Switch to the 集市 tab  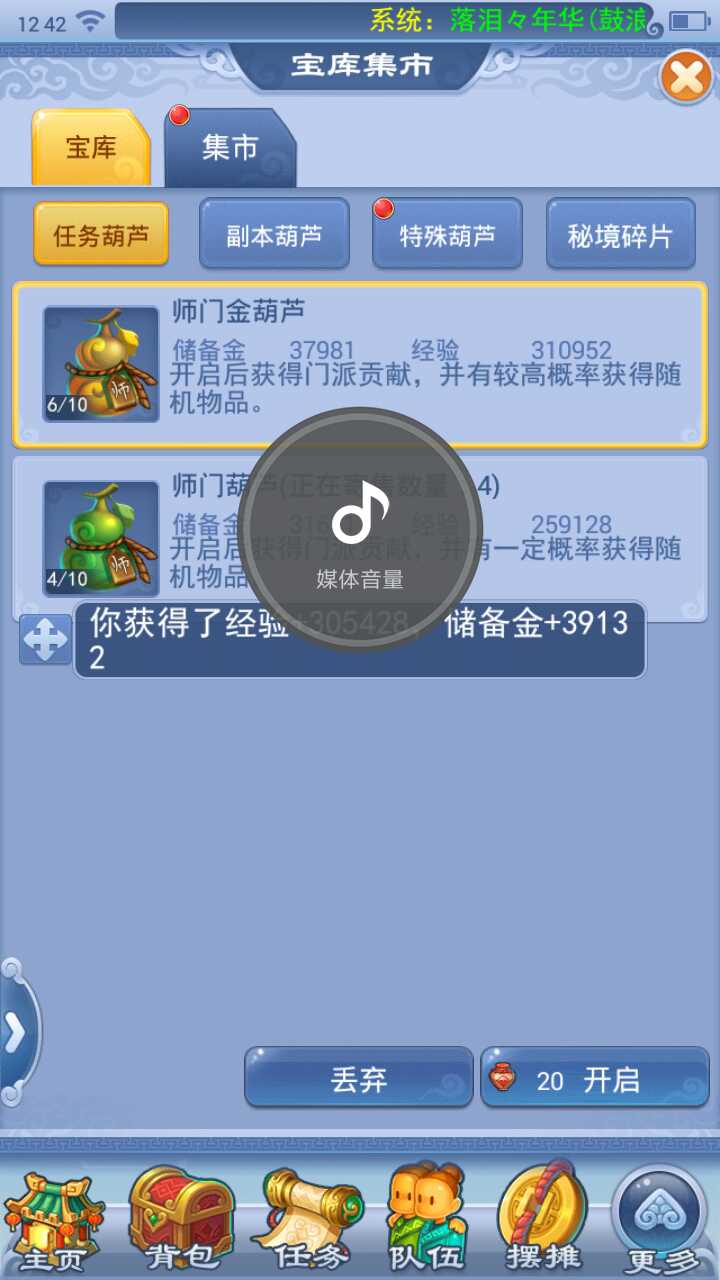[x=230, y=149]
